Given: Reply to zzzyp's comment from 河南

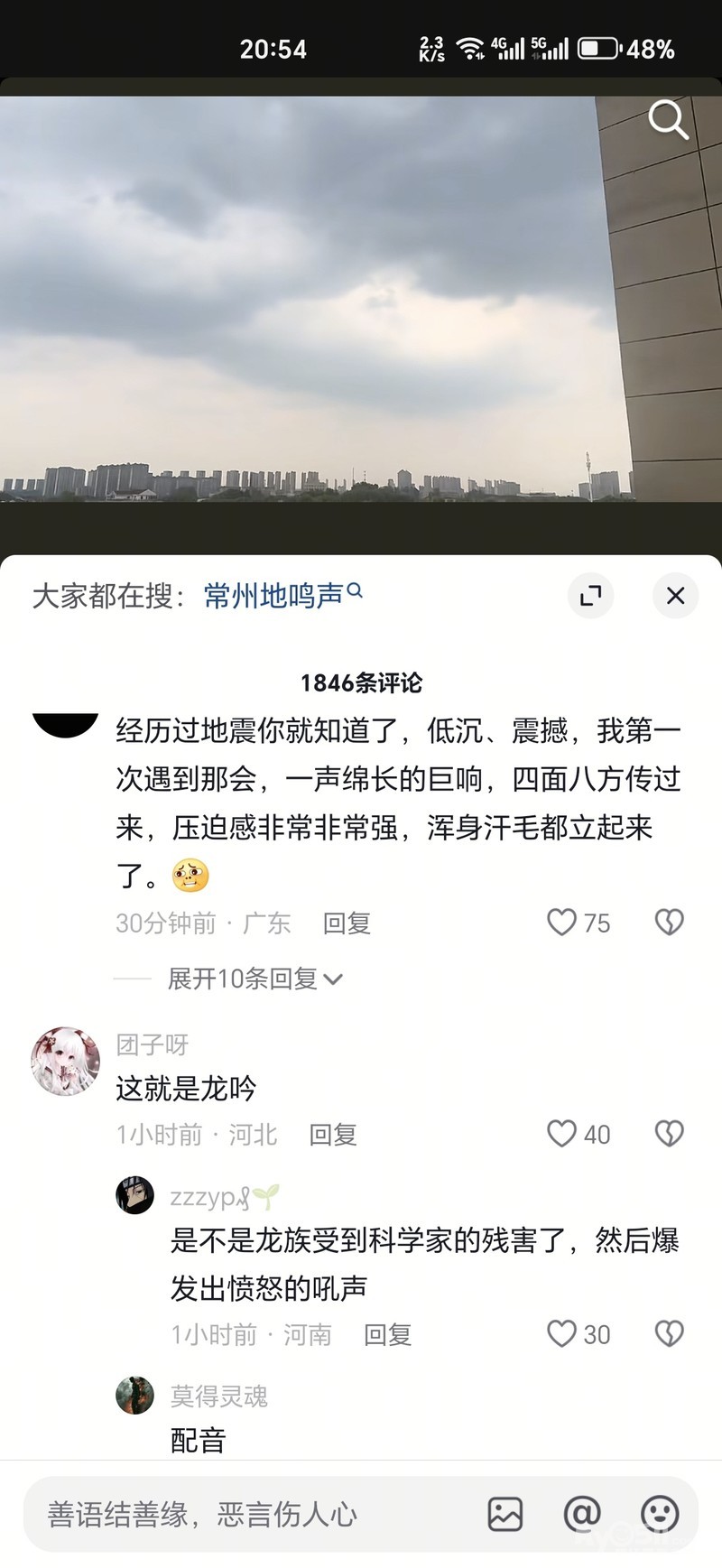Looking at the screenshot, I should tap(387, 1334).
